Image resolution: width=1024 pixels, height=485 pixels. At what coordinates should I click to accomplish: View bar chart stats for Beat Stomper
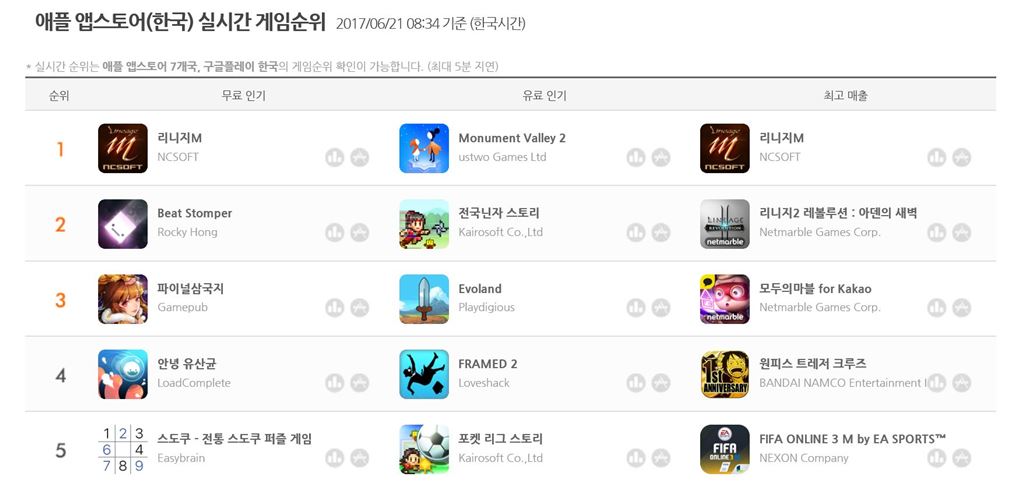[x=335, y=233]
